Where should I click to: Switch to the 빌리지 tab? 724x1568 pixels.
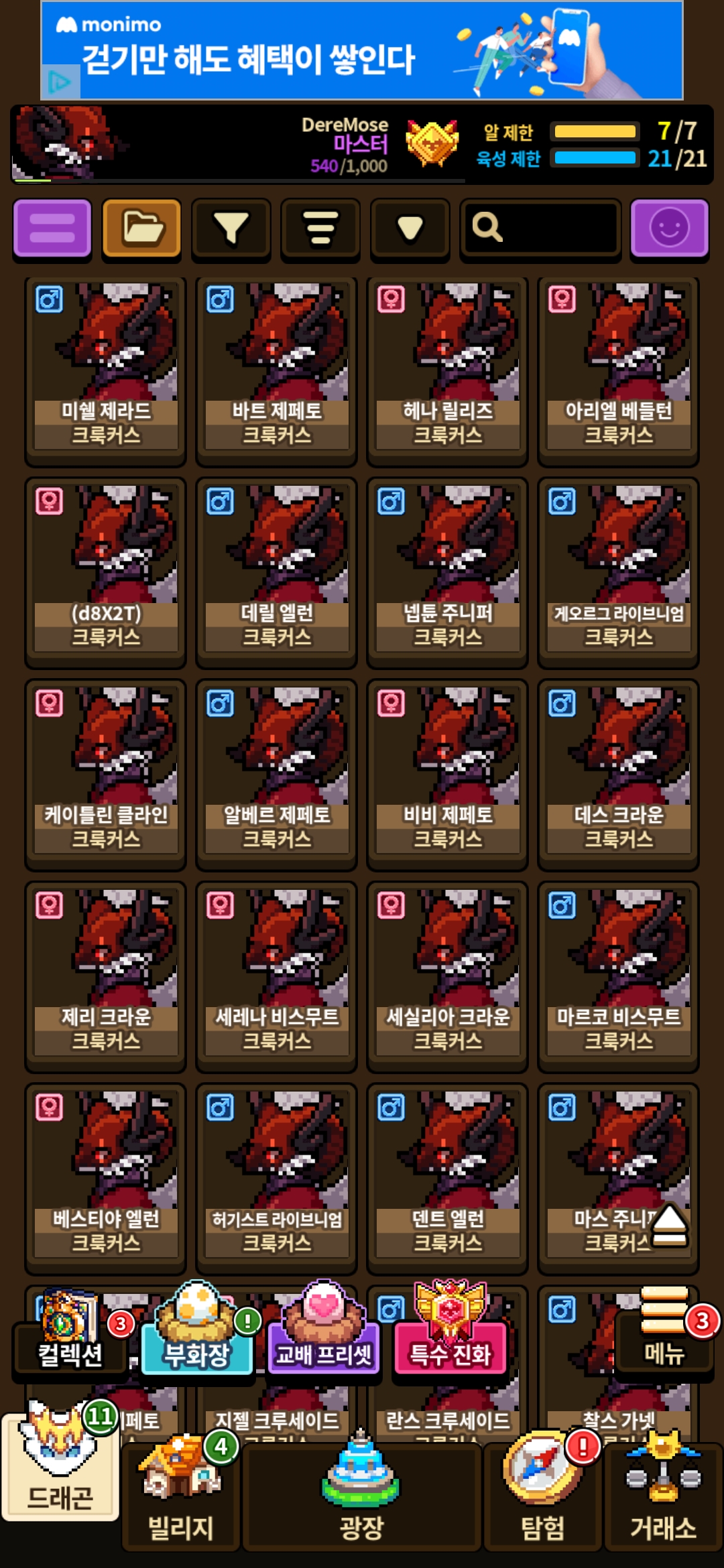[x=180, y=1496]
